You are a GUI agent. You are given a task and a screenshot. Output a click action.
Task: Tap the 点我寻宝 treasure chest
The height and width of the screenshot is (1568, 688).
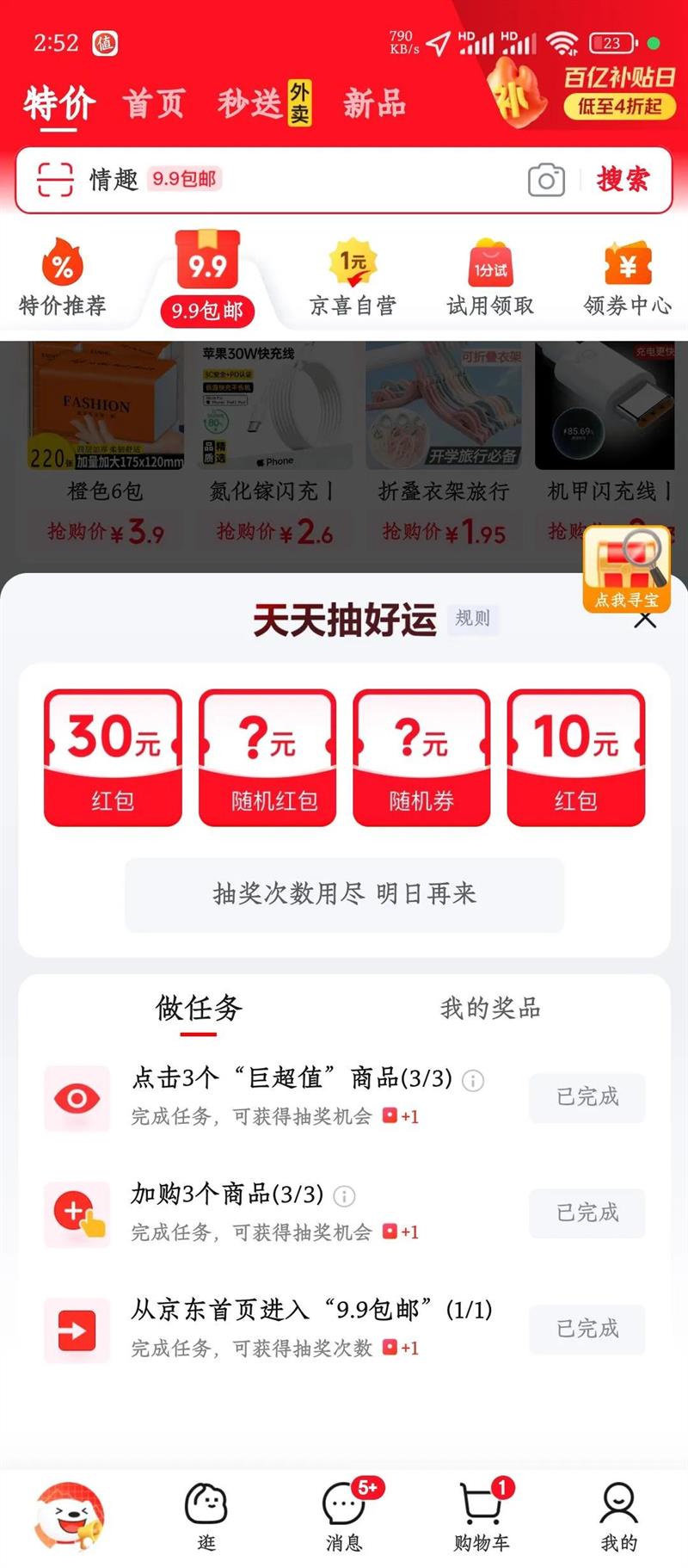tap(627, 569)
